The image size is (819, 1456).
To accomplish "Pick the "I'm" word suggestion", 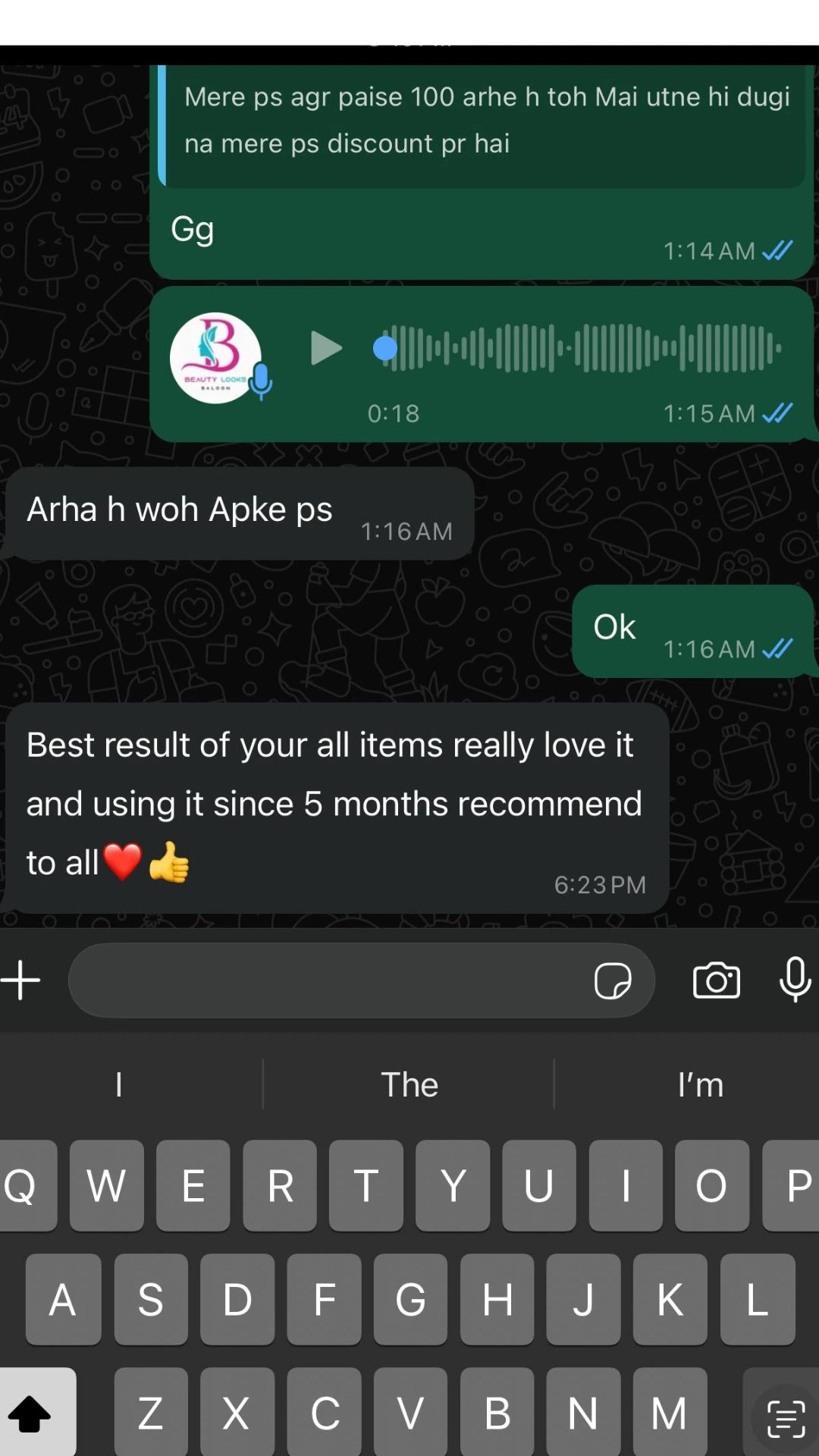I will 700,1084.
